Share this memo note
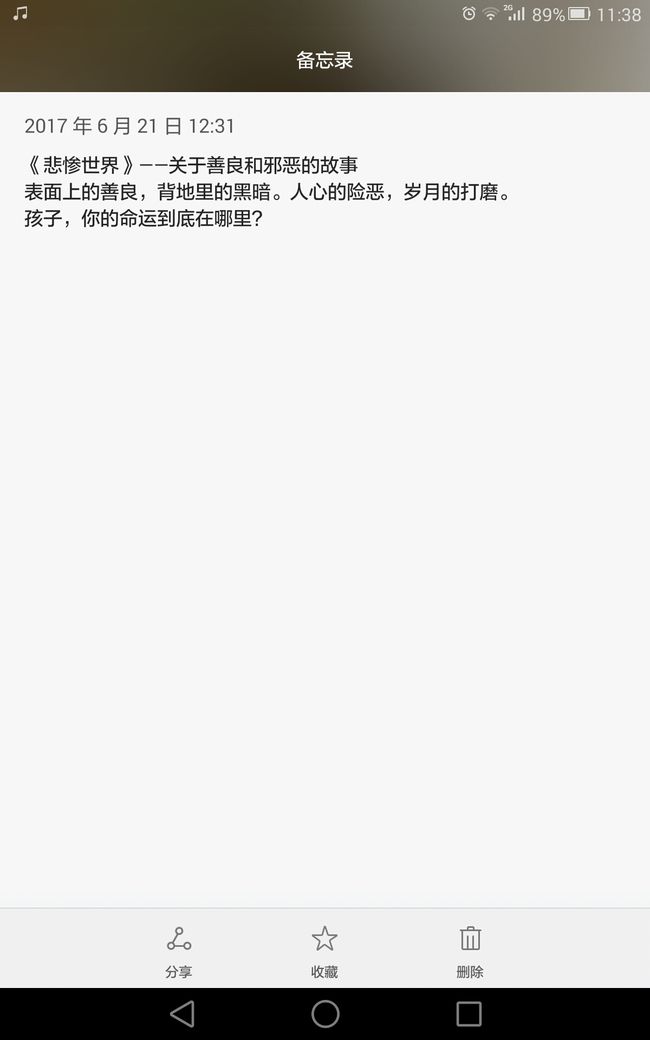650x1040 pixels. pyautogui.click(x=178, y=952)
